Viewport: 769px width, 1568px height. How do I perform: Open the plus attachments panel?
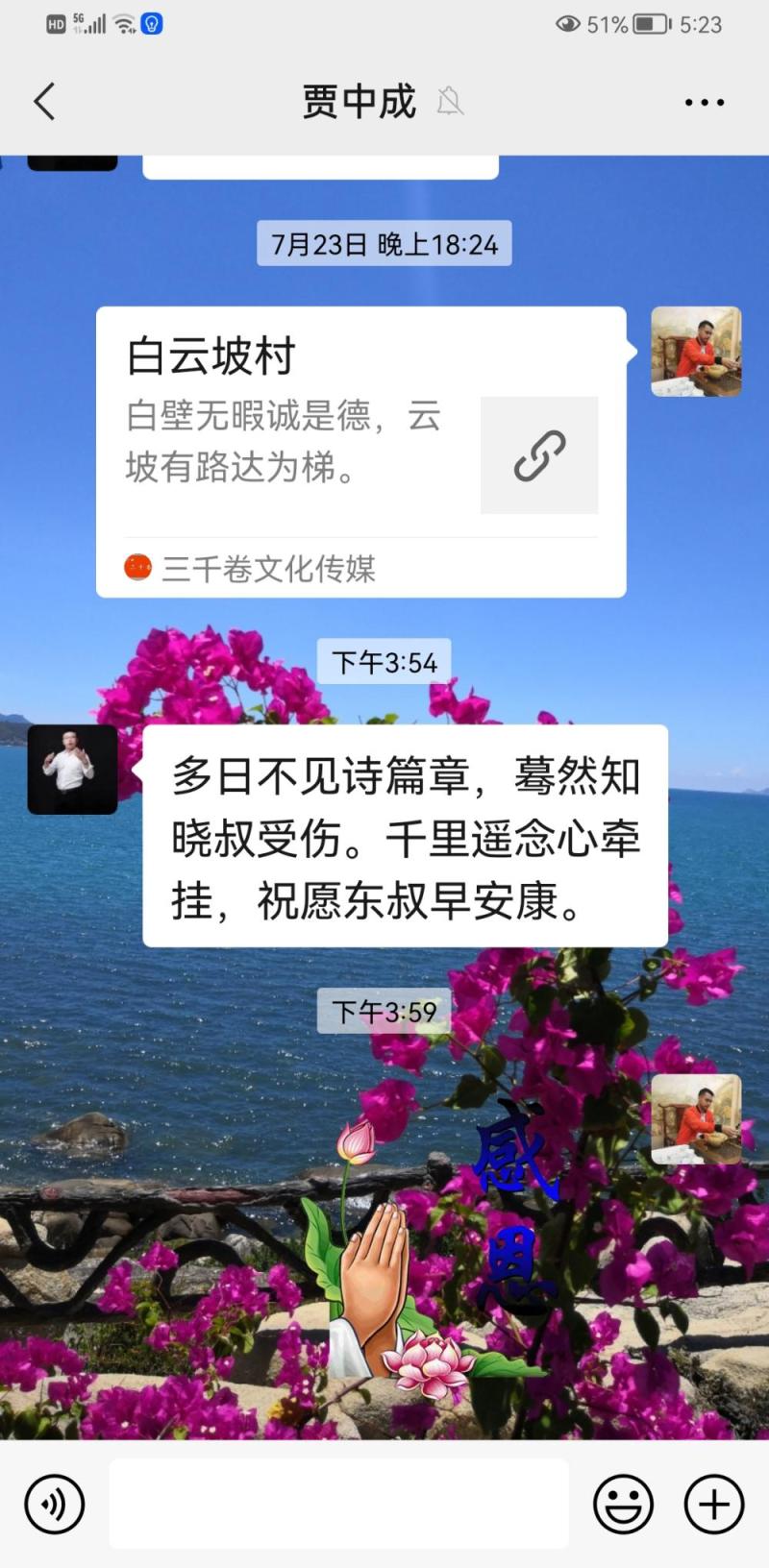click(713, 1504)
